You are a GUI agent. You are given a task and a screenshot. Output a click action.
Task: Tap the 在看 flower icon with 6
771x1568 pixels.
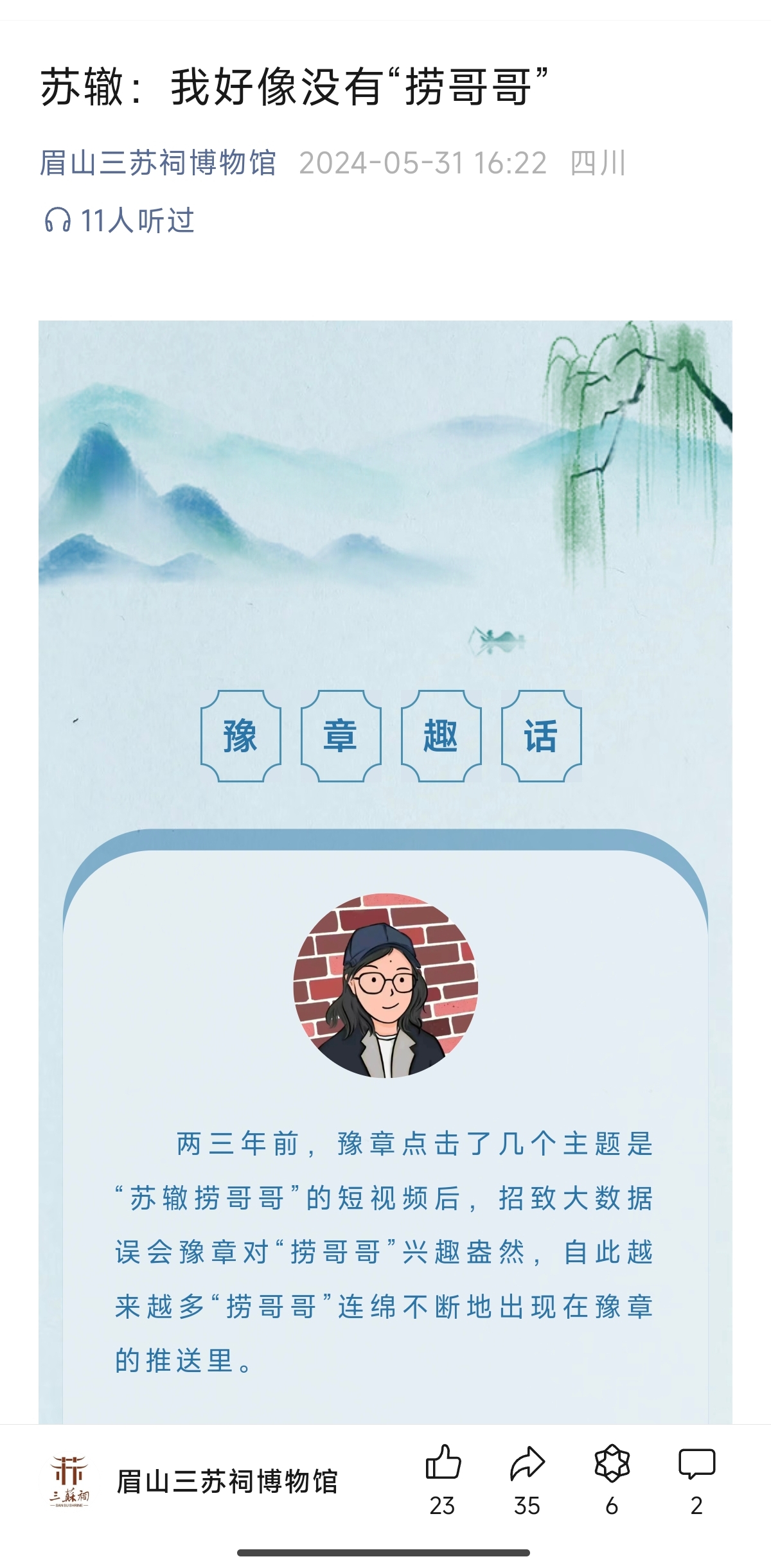[612, 1463]
